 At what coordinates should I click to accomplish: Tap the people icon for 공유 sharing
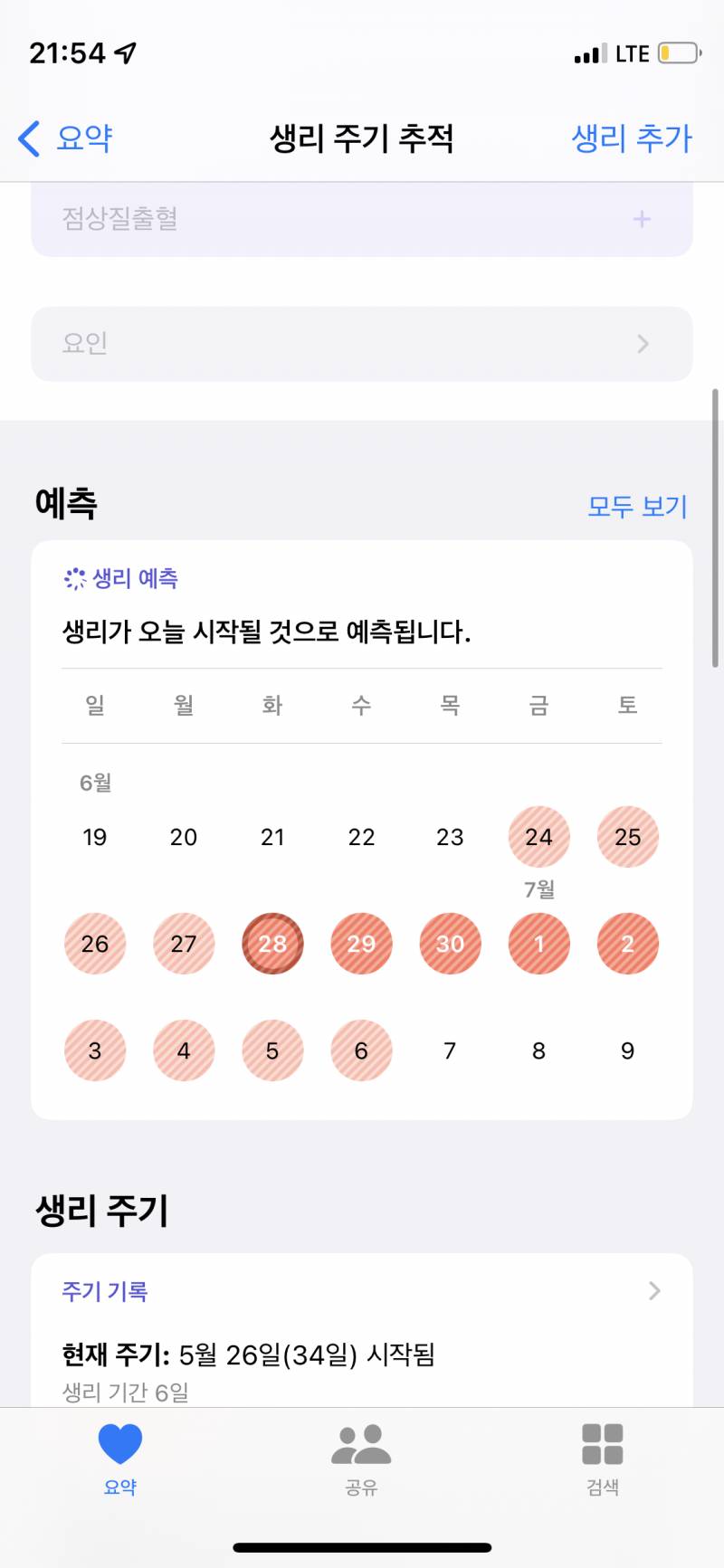[x=361, y=1448]
